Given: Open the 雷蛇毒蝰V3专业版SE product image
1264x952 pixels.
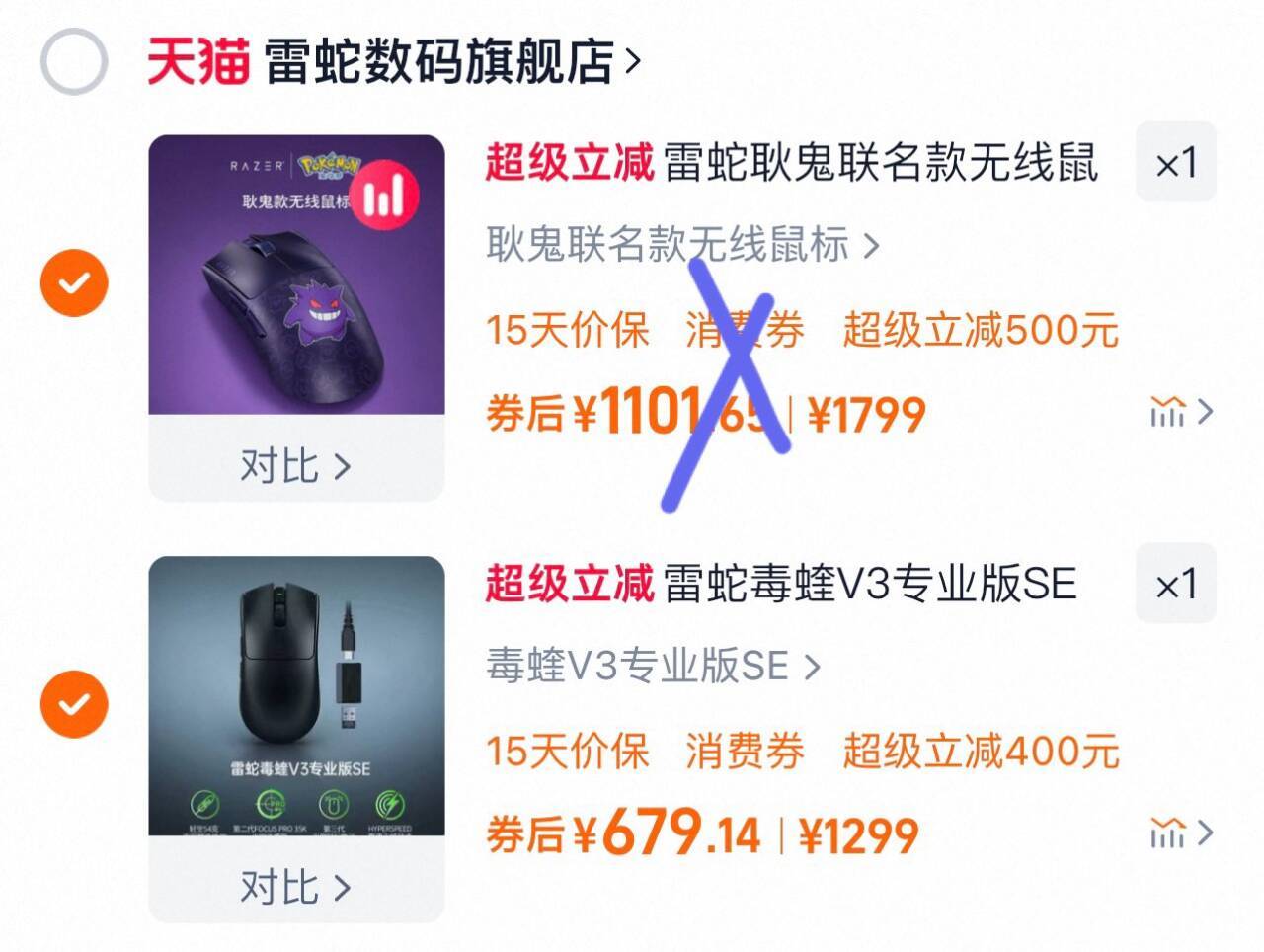Looking at the screenshot, I should (x=296, y=696).
